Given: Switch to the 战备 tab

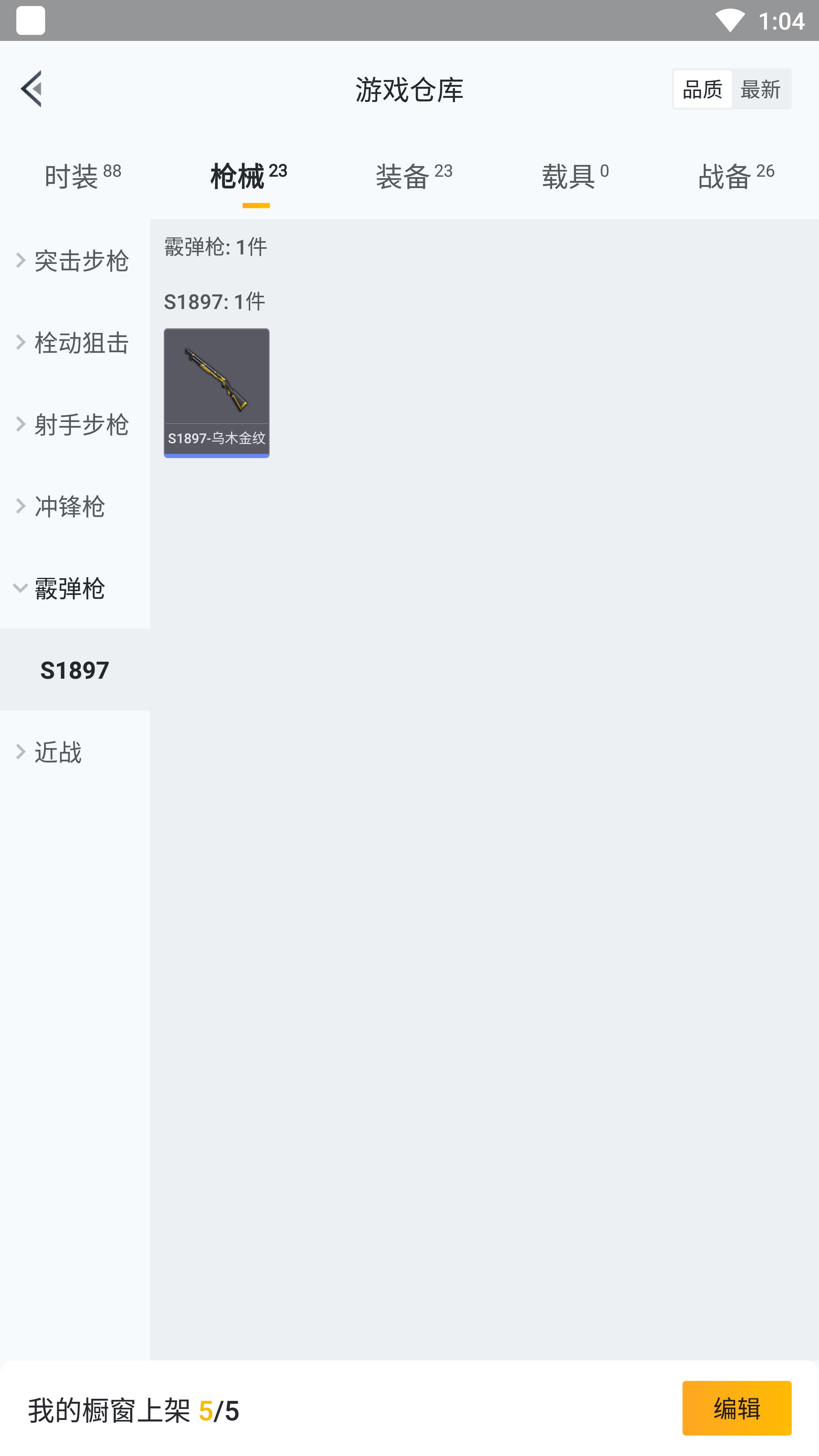Looking at the screenshot, I should coord(735,176).
